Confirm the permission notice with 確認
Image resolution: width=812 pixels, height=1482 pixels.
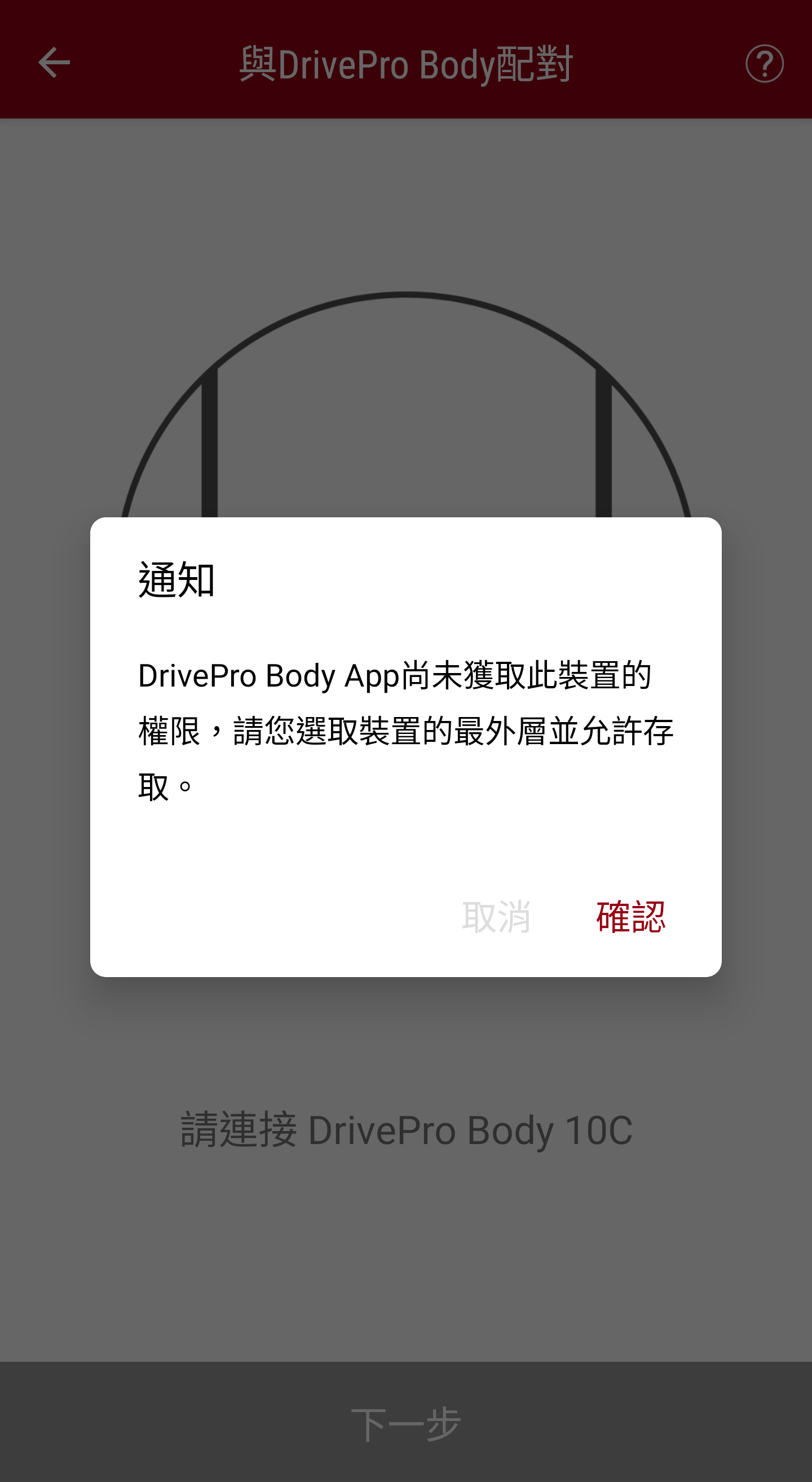(x=630, y=917)
